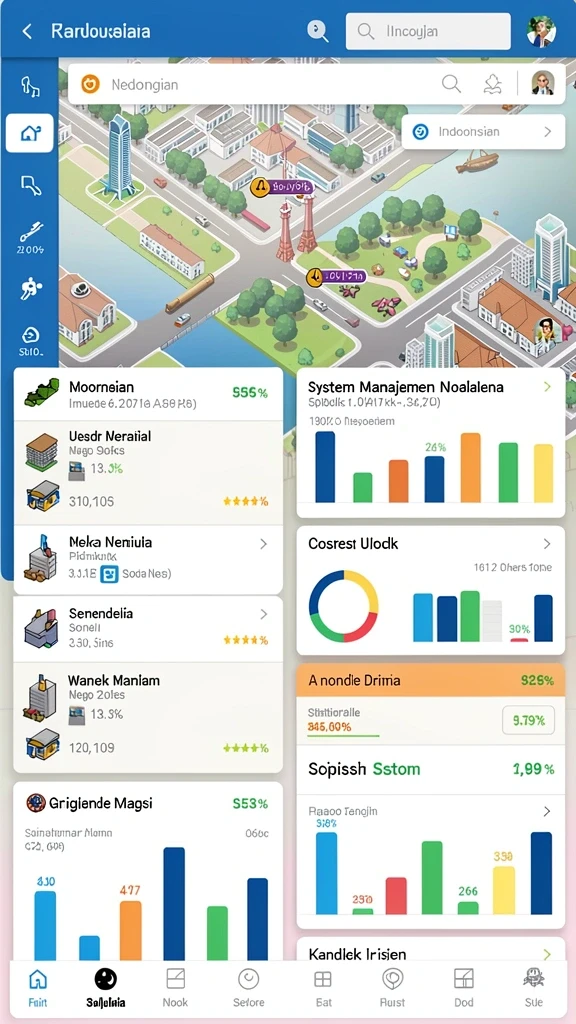Open the Indoonsian chip on the map
This screenshot has height=1024, width=576.
coord(483,132)
